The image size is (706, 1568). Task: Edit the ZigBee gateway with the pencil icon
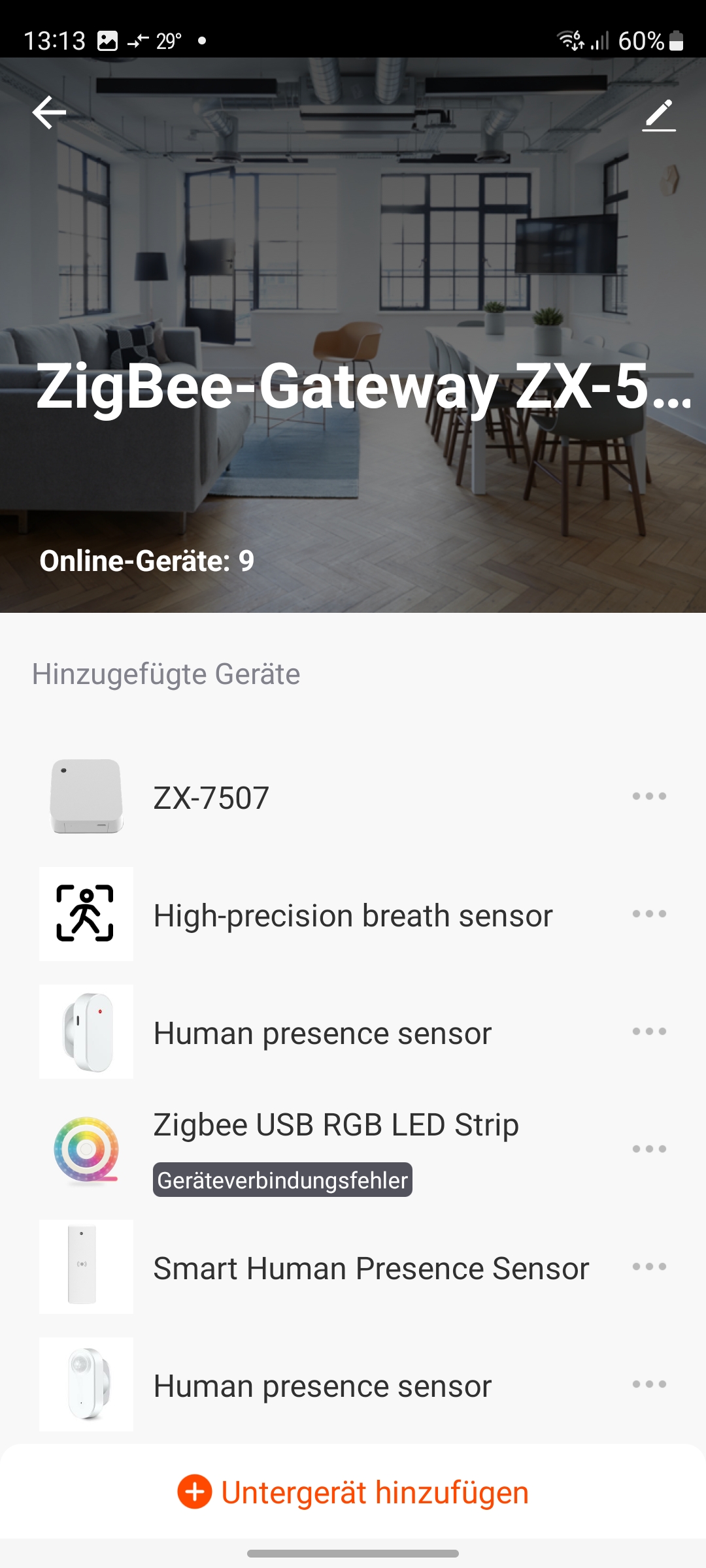point(658,115)
